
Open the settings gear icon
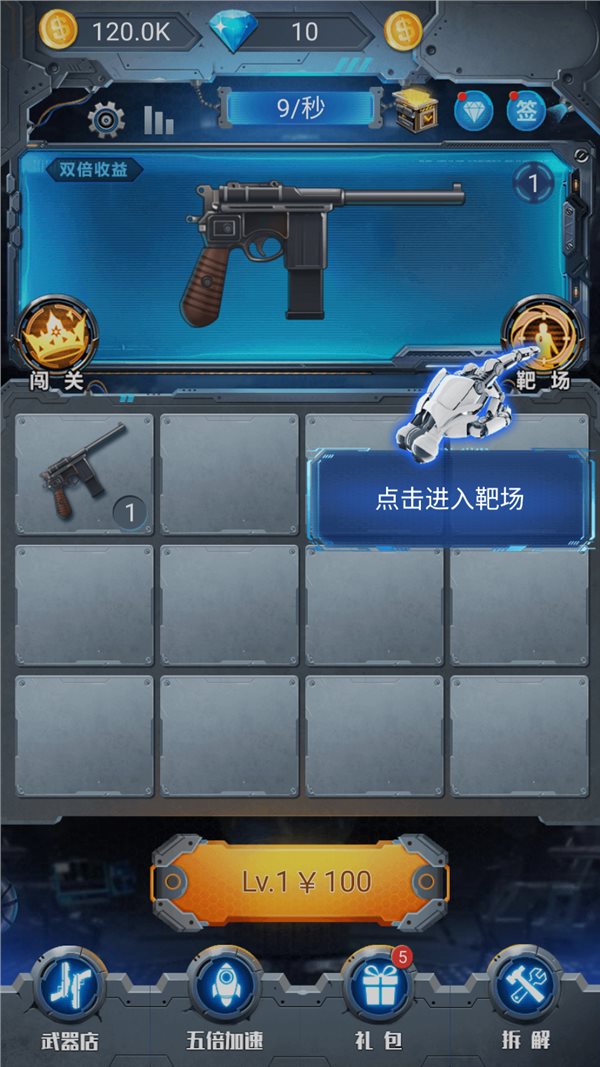coord(106,120)
